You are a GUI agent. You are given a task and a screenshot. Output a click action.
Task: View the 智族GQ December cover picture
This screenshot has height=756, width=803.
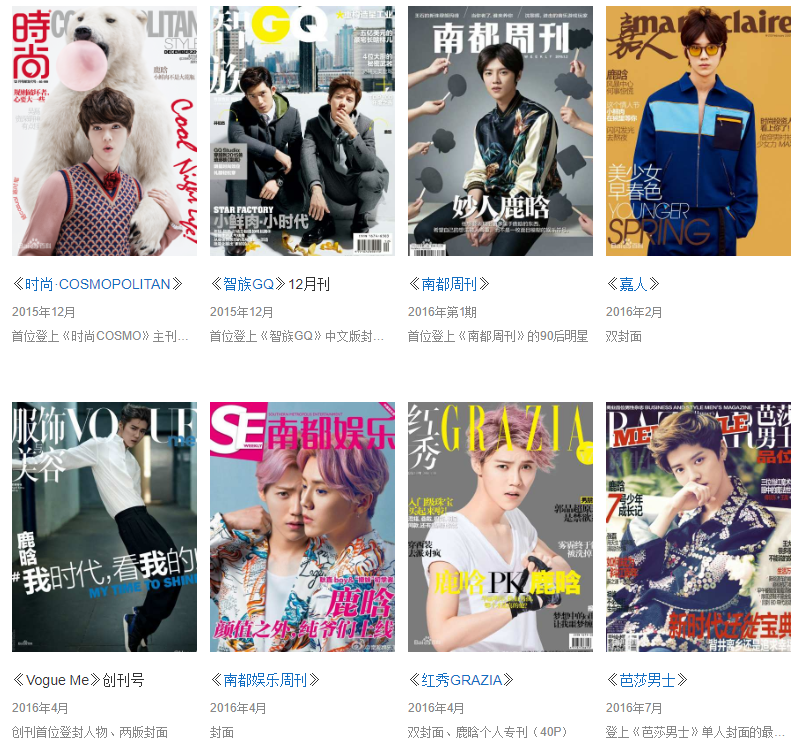(x=302, y=131)
